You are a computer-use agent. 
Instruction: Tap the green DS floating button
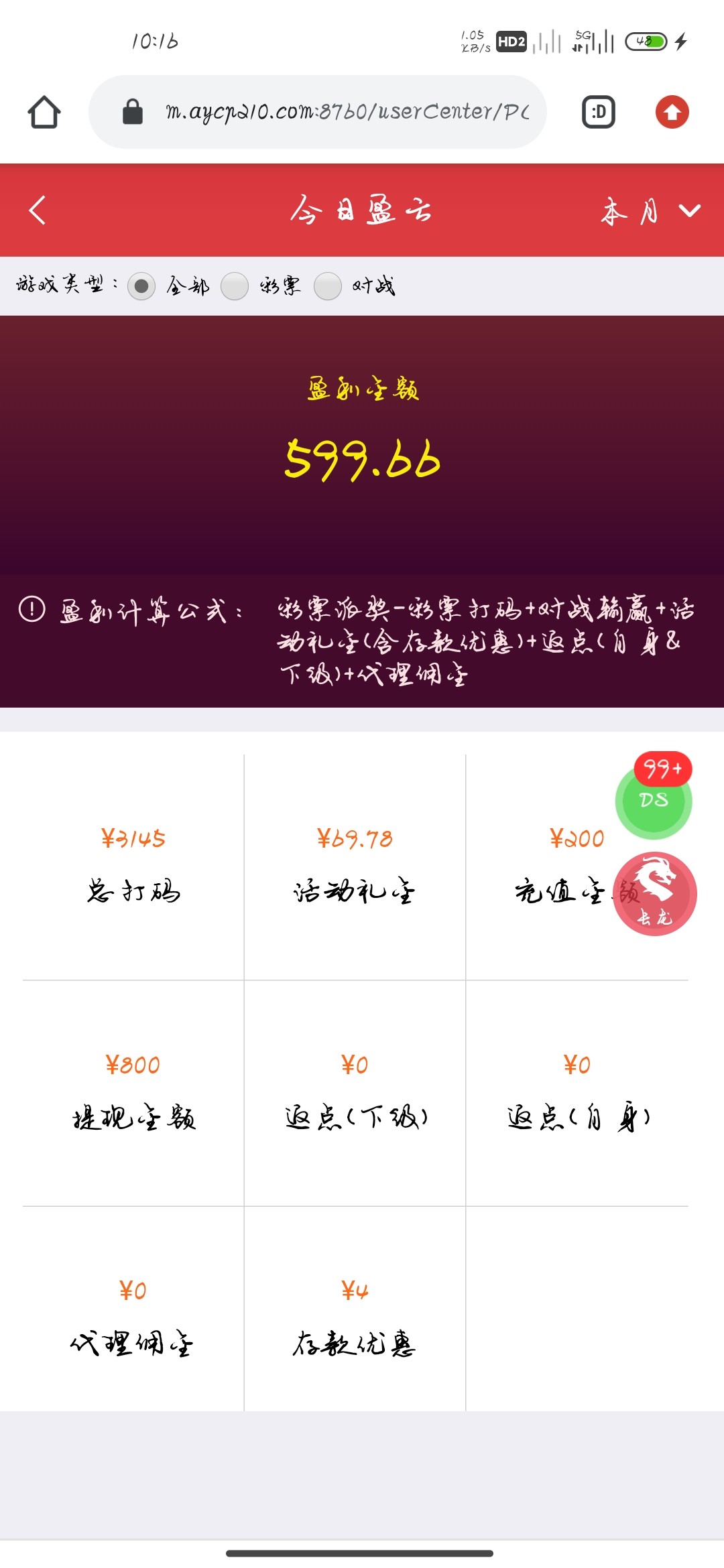coord(653,801)
